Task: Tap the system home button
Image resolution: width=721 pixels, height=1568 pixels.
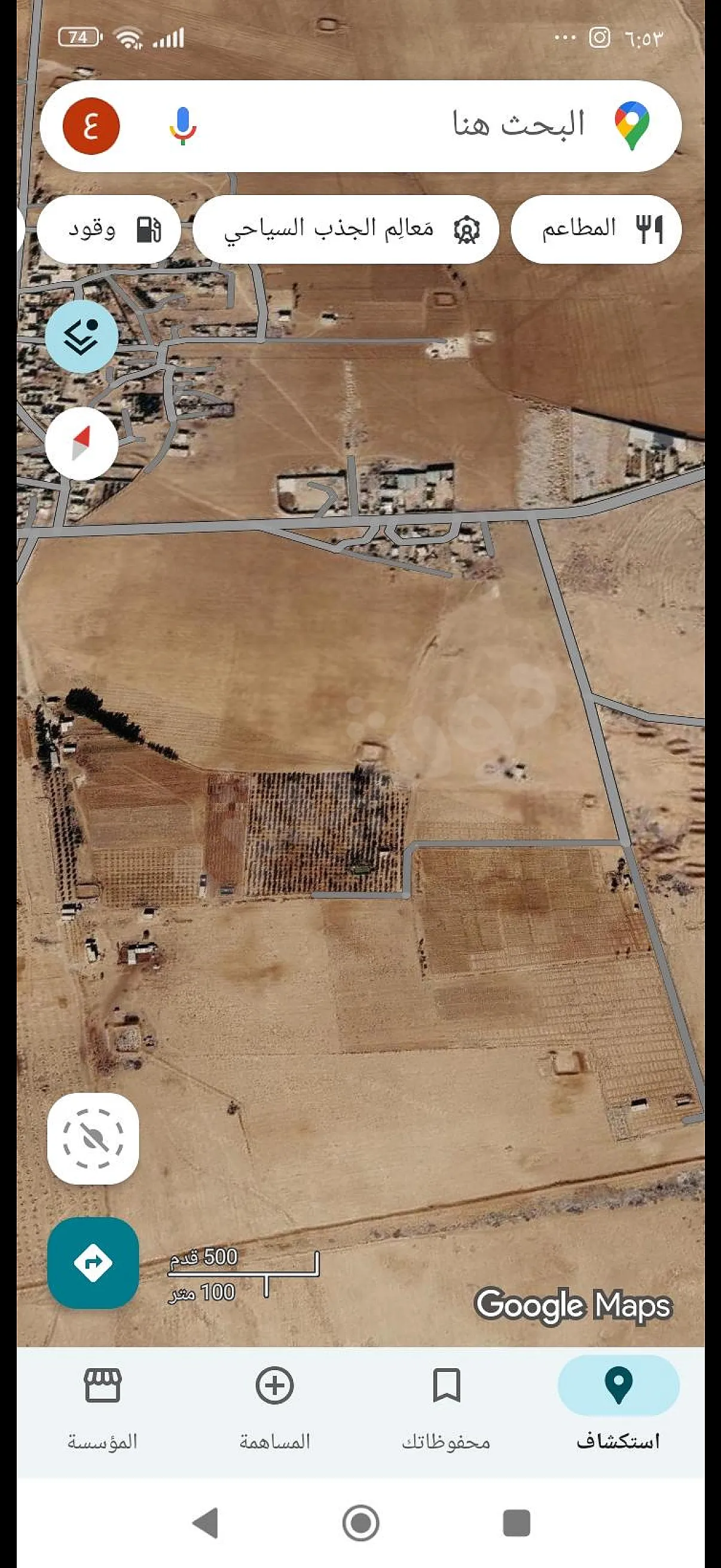Action: (361, 1524)
